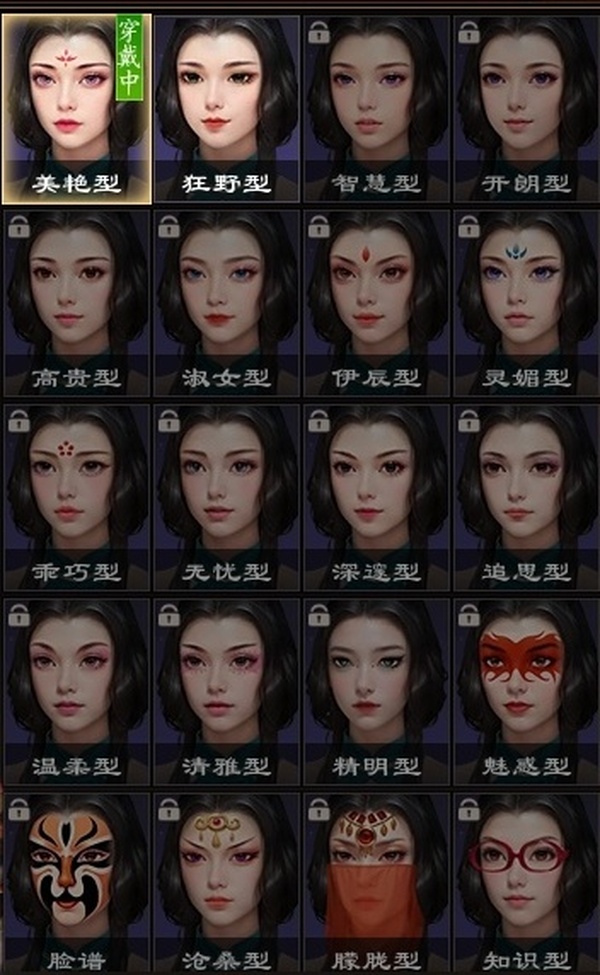The image size is (600, 975).
Task: Choose the 狂野型 face style
Action: tap(226, 105)
